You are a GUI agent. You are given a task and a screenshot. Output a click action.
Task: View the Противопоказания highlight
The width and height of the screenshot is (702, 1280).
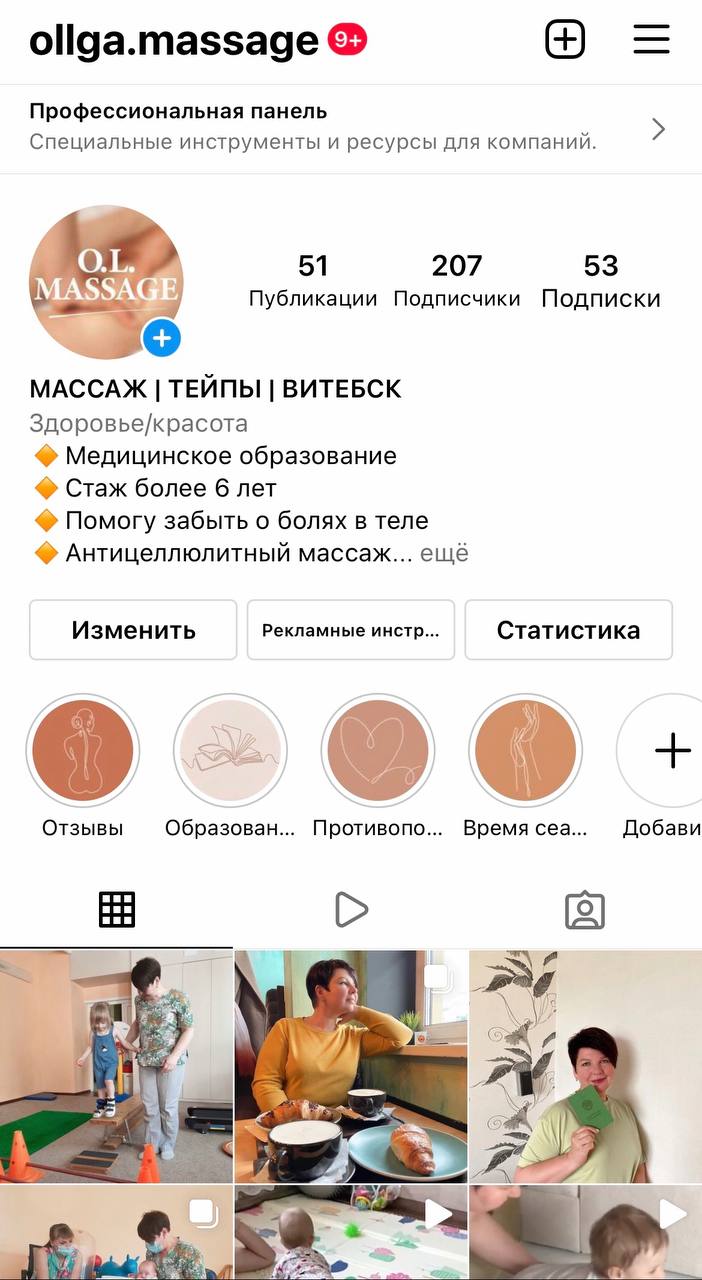[x=378, y=752]
